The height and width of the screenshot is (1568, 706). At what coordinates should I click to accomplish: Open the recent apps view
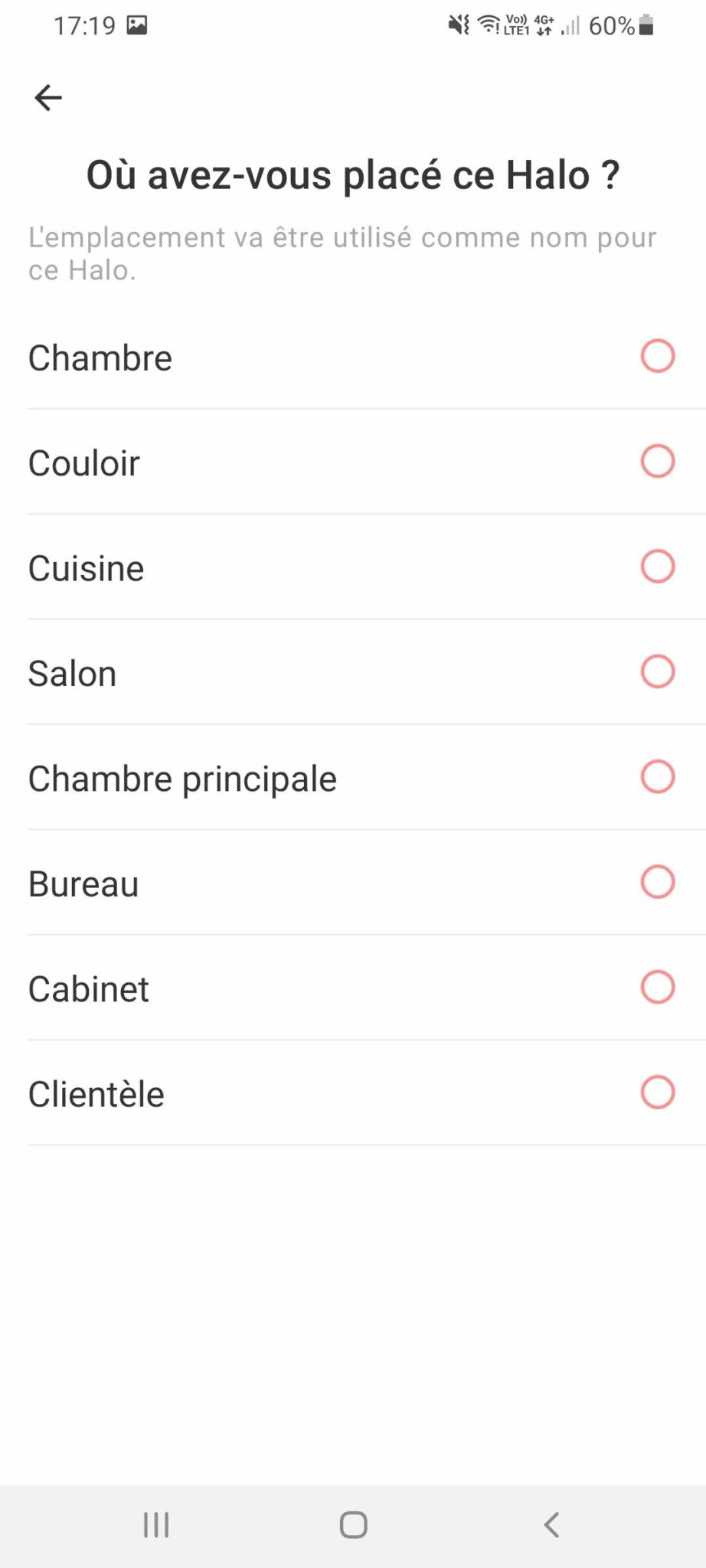[156, 1524]
